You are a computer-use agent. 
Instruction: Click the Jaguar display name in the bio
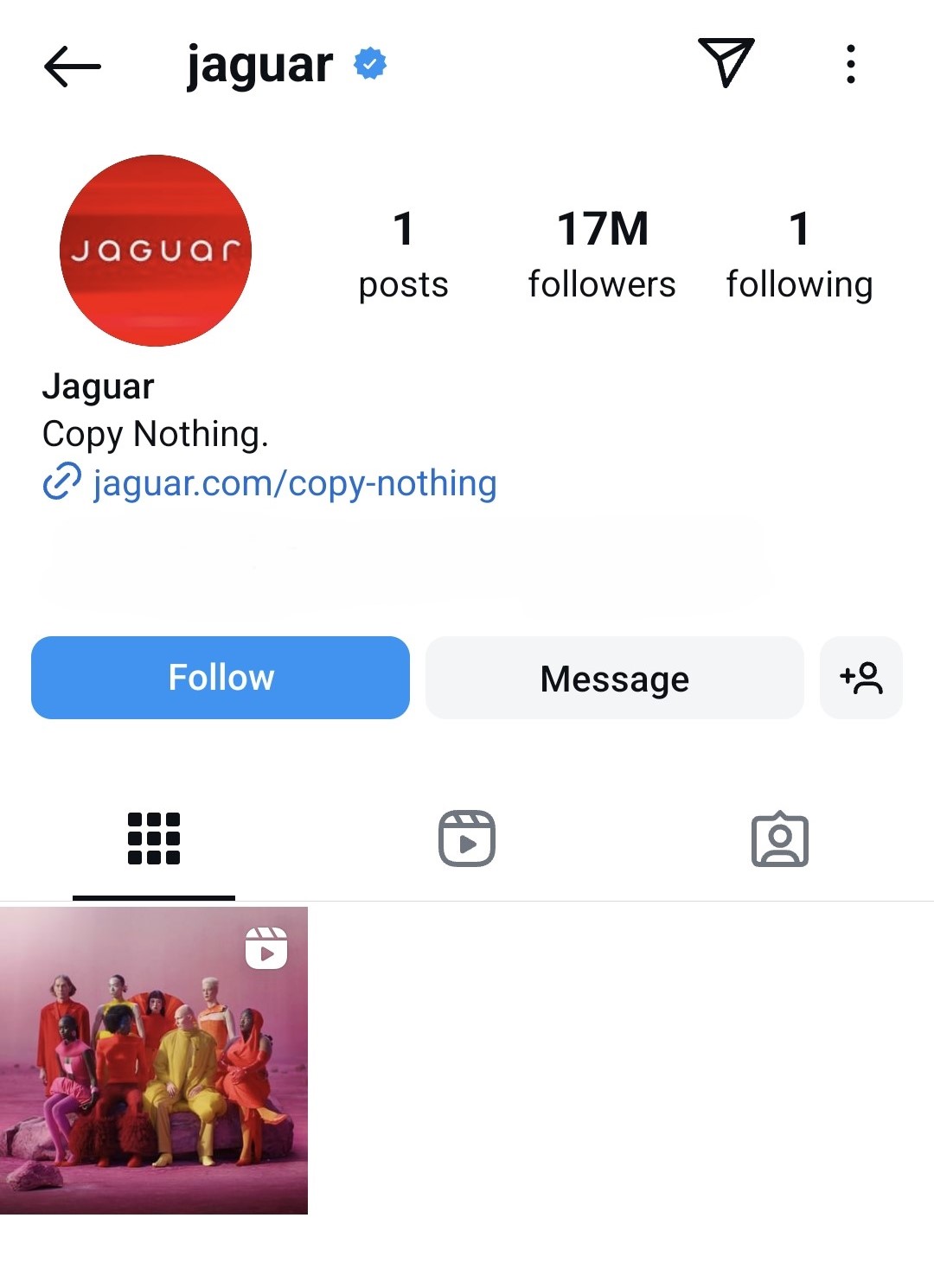[98, 386]
